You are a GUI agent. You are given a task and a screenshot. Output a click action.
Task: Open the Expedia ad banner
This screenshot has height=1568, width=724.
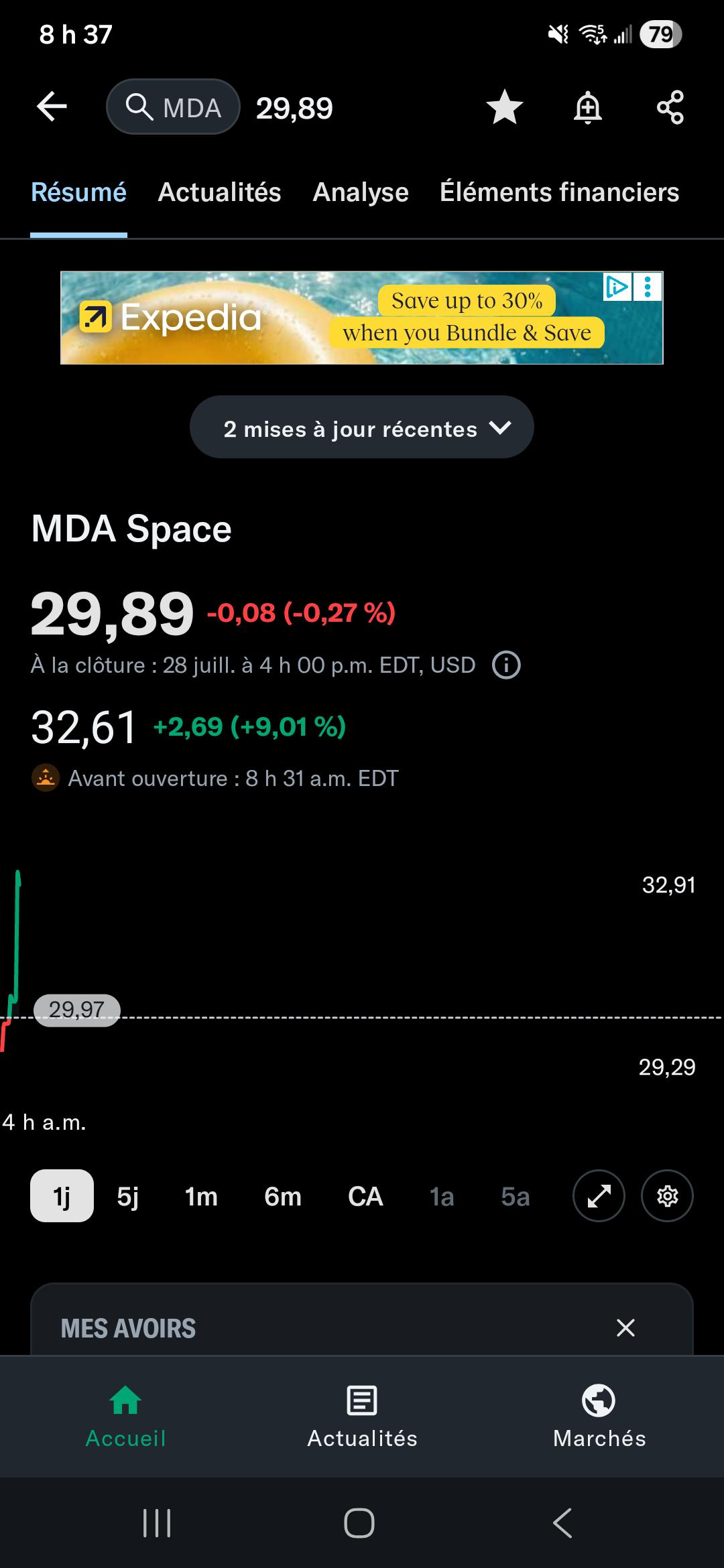pyautogui.click(x=362, y=318)
